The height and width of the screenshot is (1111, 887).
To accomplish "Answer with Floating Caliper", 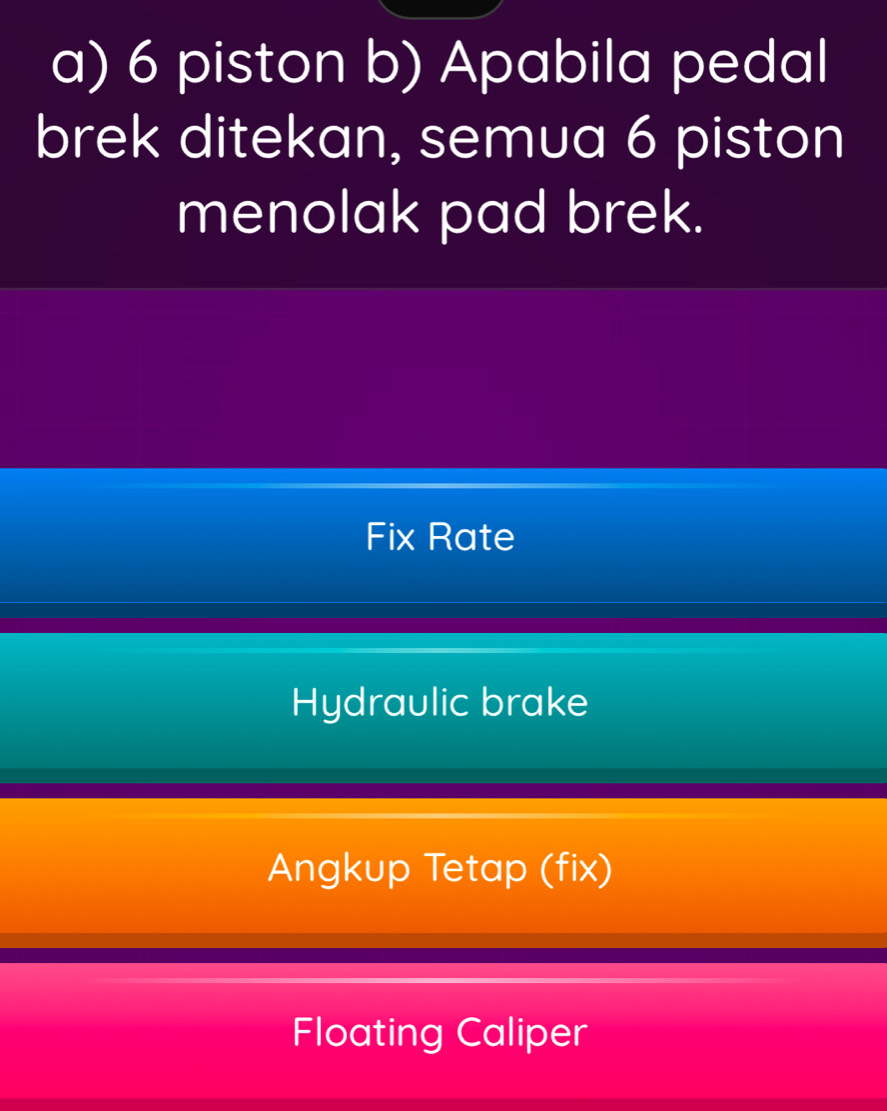I will [443, 1032].
